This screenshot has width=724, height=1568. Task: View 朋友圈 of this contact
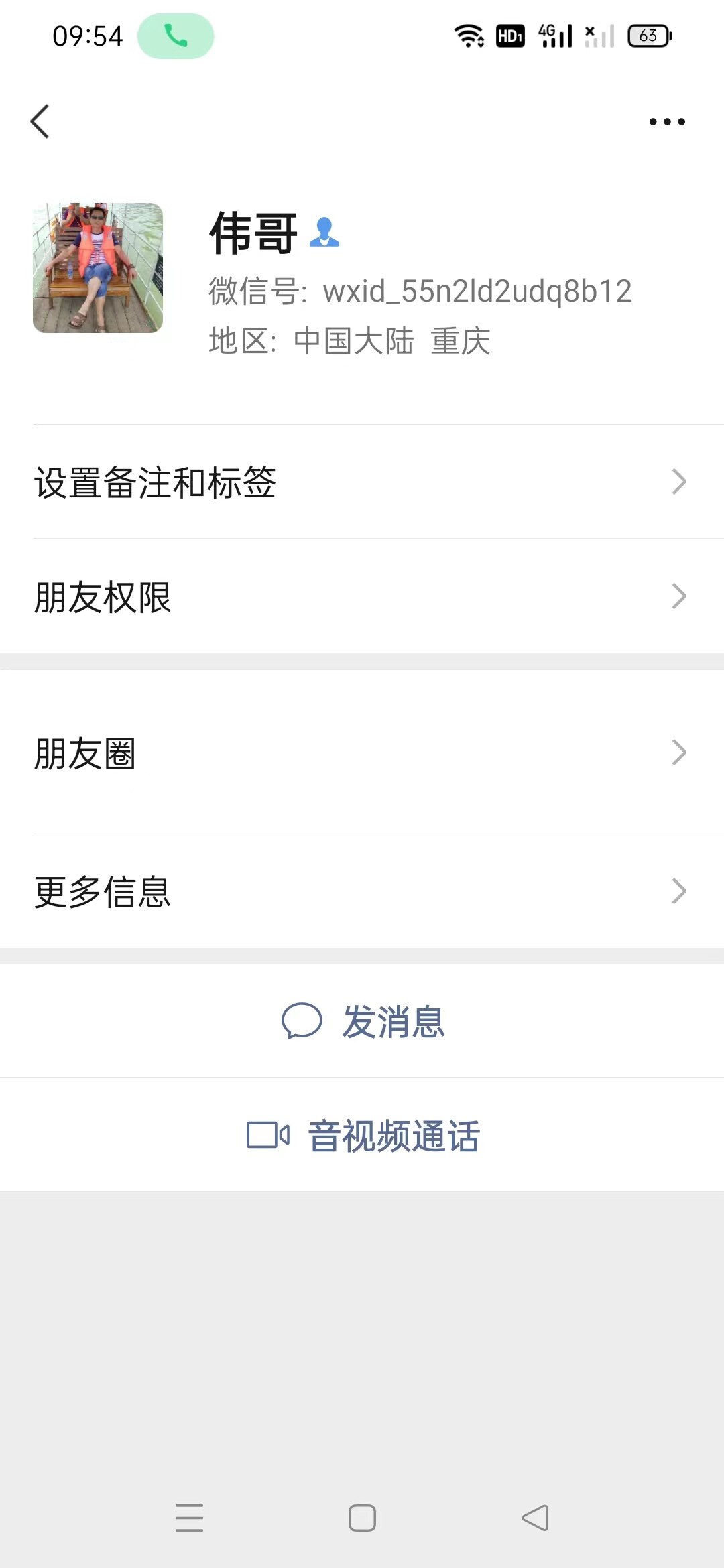pyautogui.click(x=362, y=753)
